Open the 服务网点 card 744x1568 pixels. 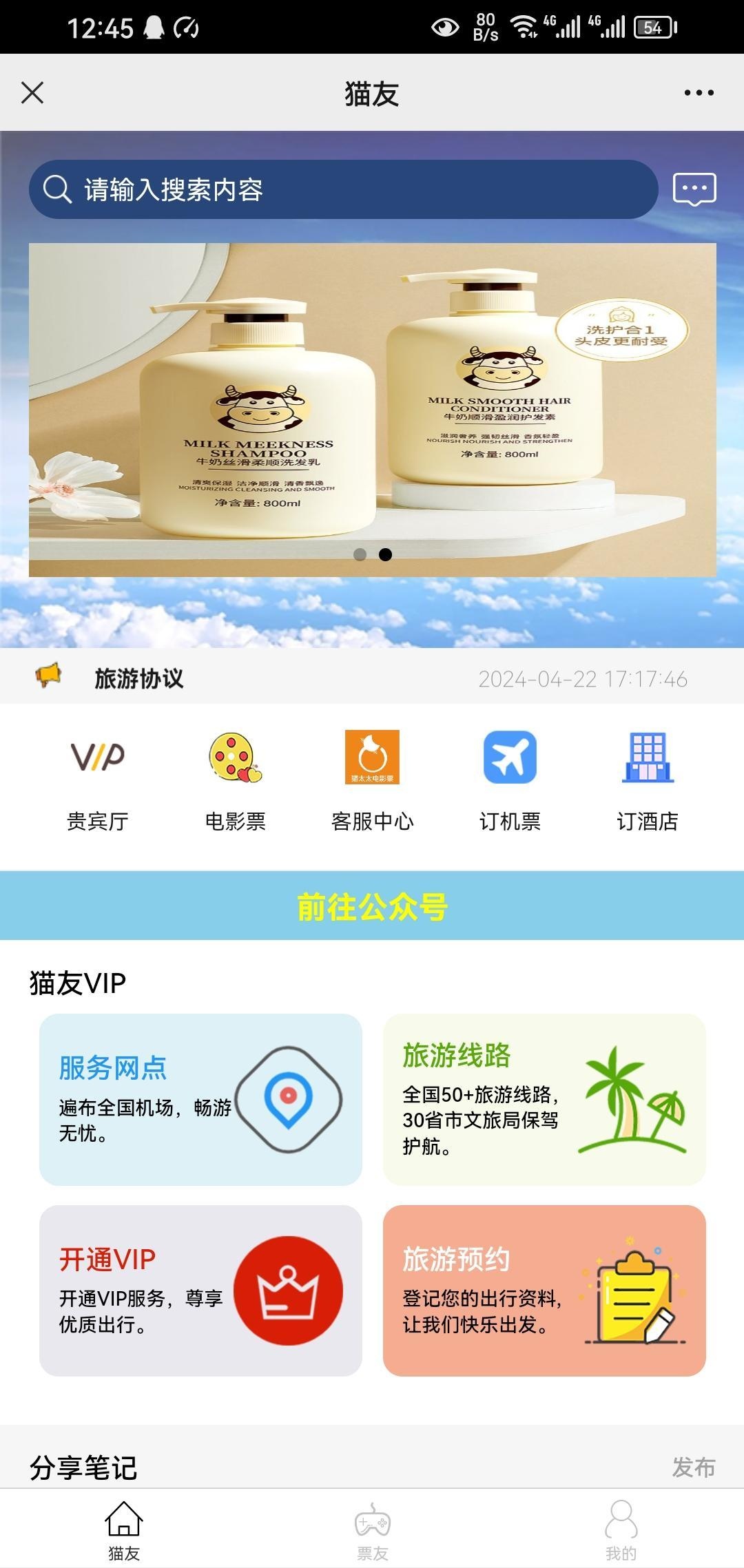click(200, 1099)
